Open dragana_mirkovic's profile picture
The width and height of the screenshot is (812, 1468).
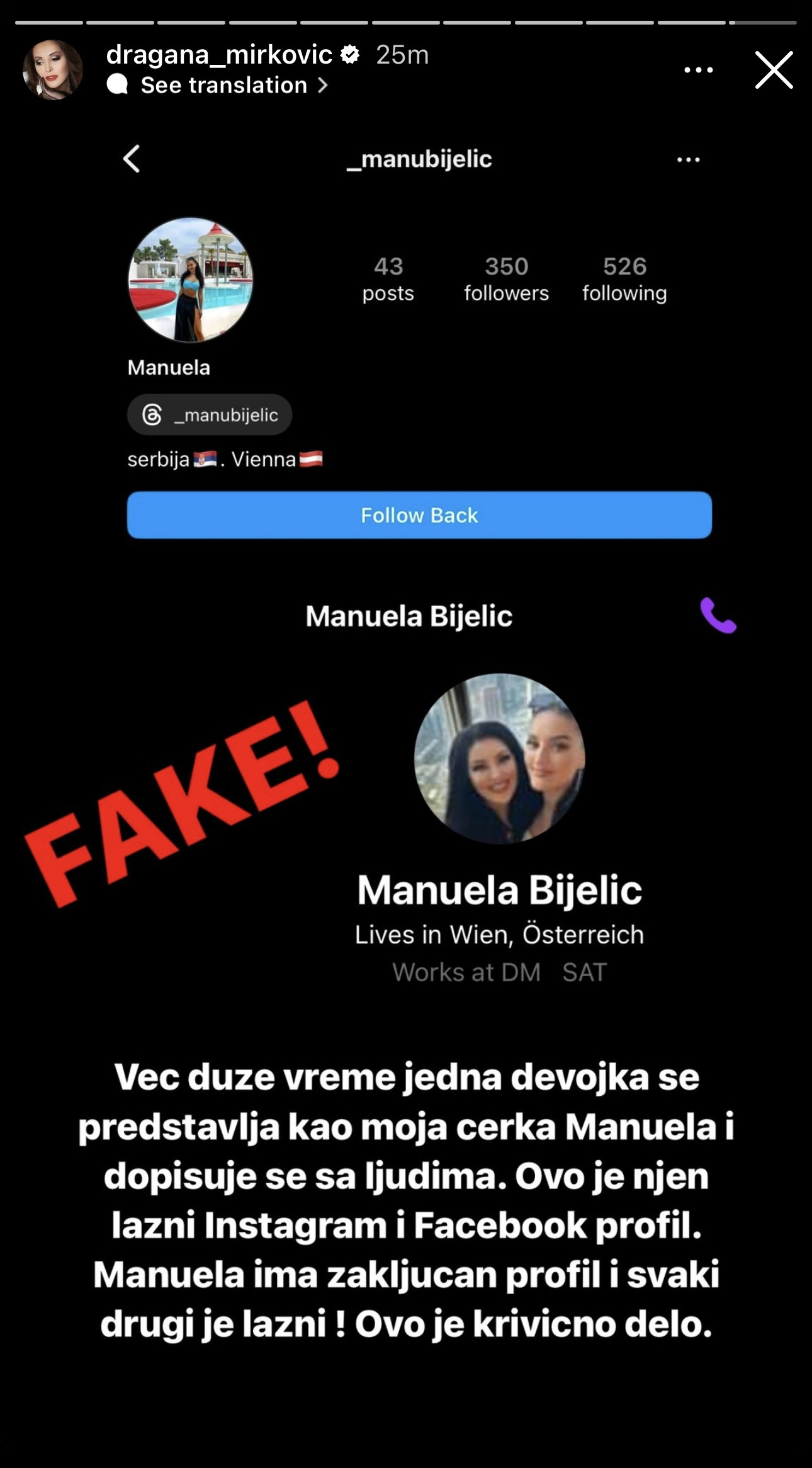53,70
